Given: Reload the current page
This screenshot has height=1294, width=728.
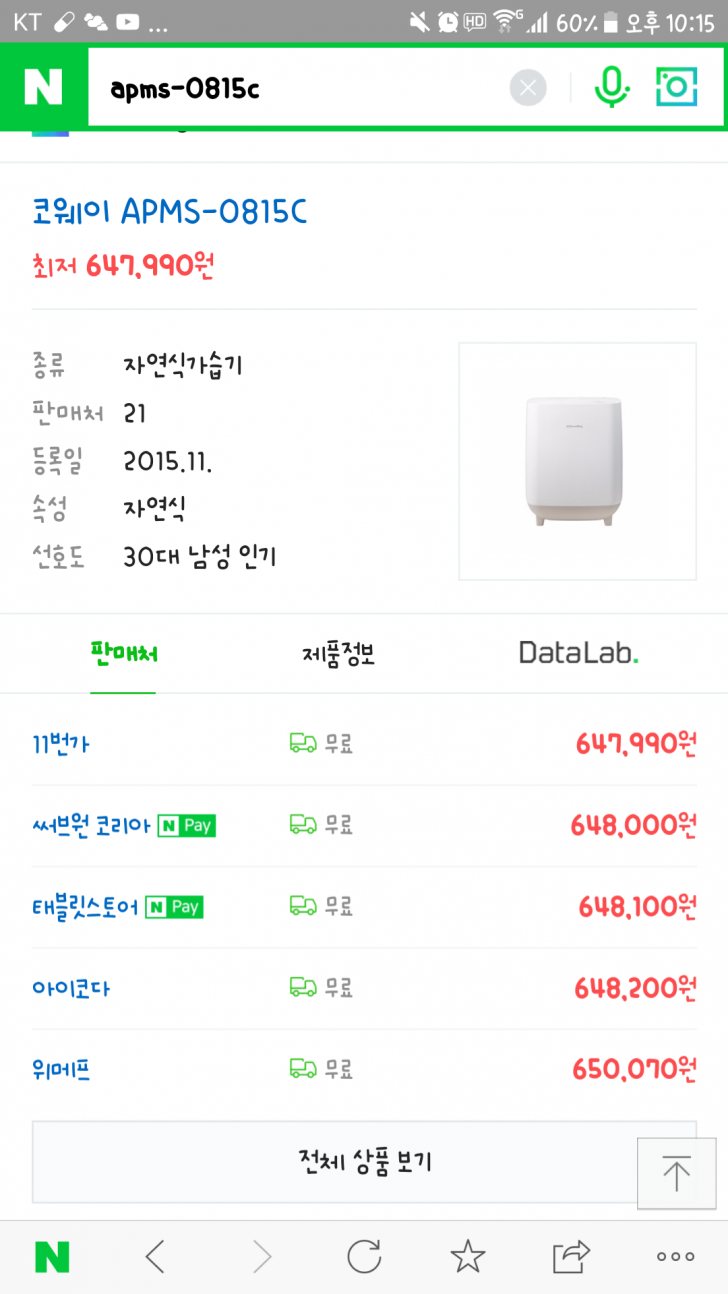Looking at the screenshot, I should click(364, 1257).
